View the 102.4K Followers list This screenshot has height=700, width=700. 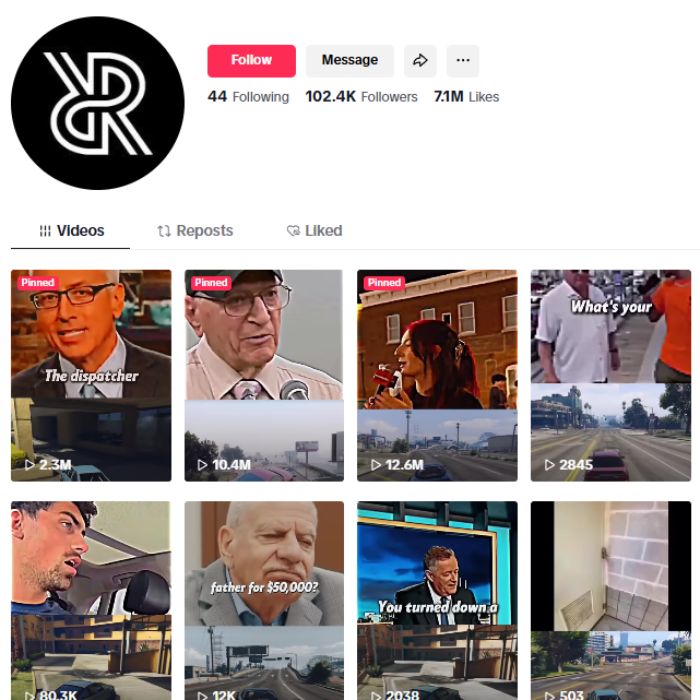(x=361, y=97)
